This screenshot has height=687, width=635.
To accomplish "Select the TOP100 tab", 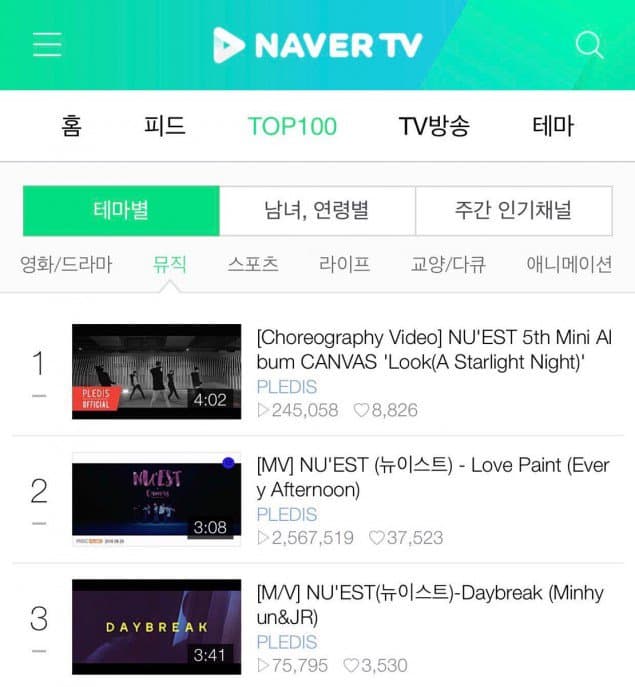I will click(x=292, y=126).
